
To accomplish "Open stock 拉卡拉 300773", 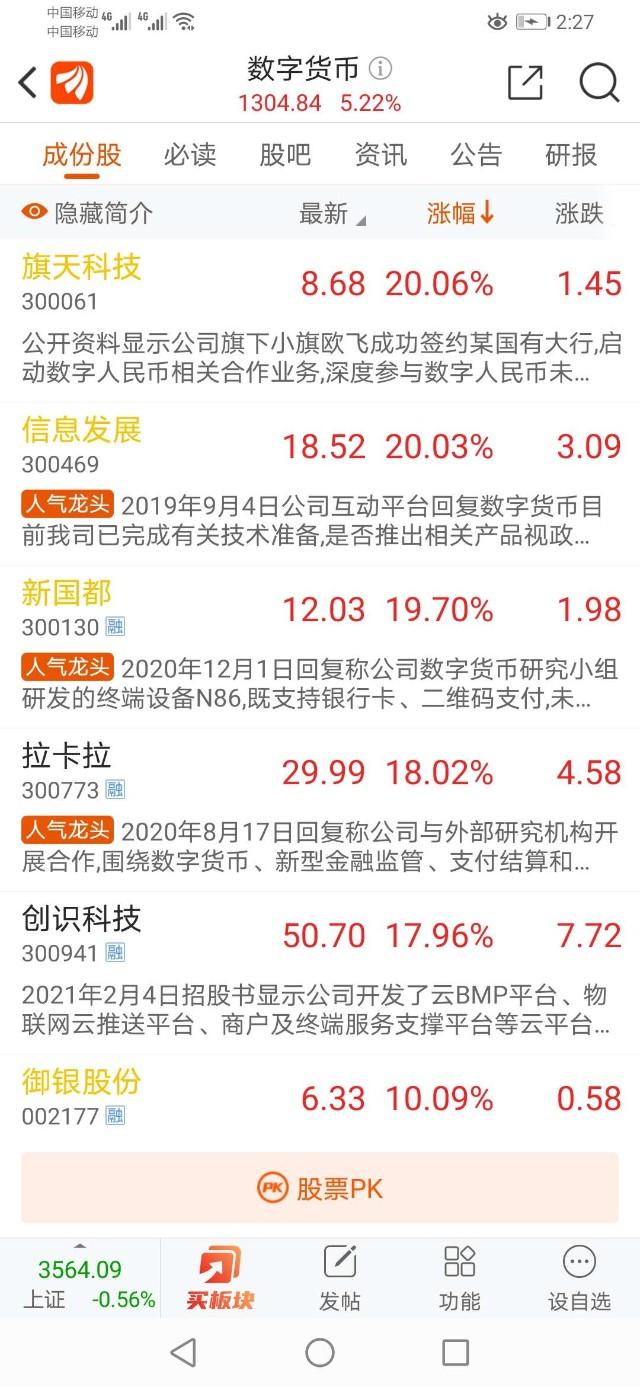I will 320,773.
